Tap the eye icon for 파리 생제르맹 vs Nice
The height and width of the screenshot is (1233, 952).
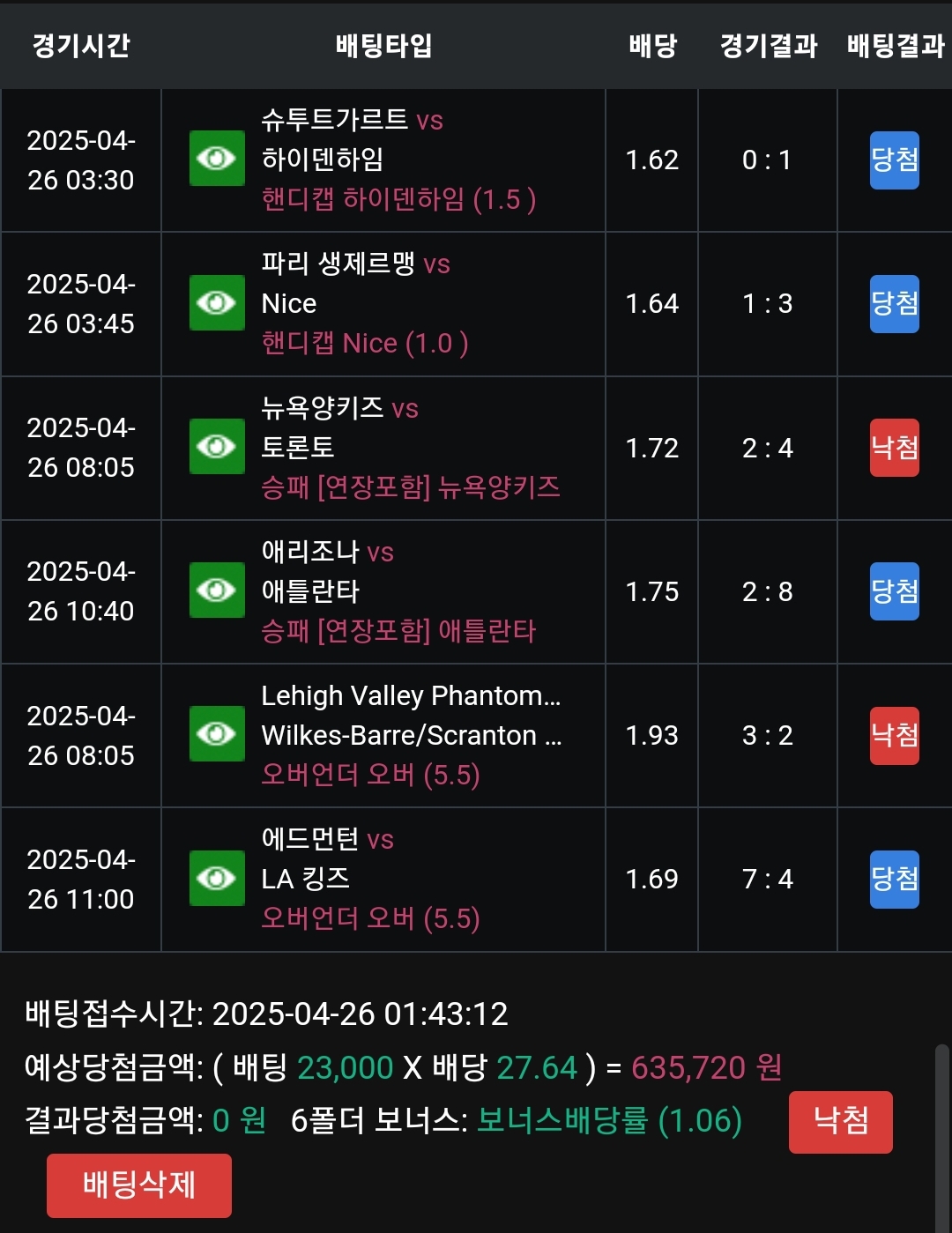[x=217, y=302]
